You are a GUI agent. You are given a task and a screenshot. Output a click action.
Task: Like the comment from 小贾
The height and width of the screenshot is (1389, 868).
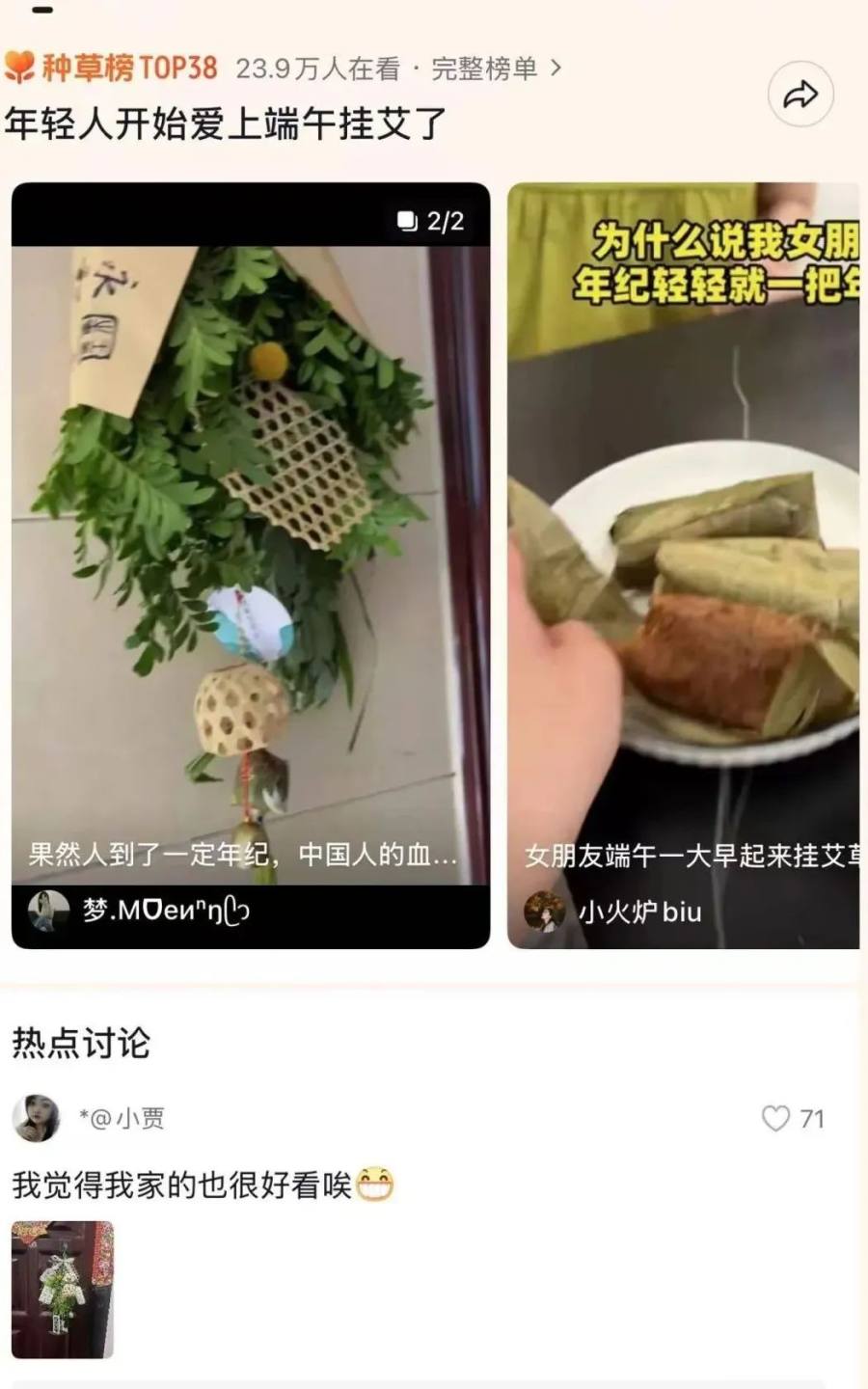(x=775, y=1118)
